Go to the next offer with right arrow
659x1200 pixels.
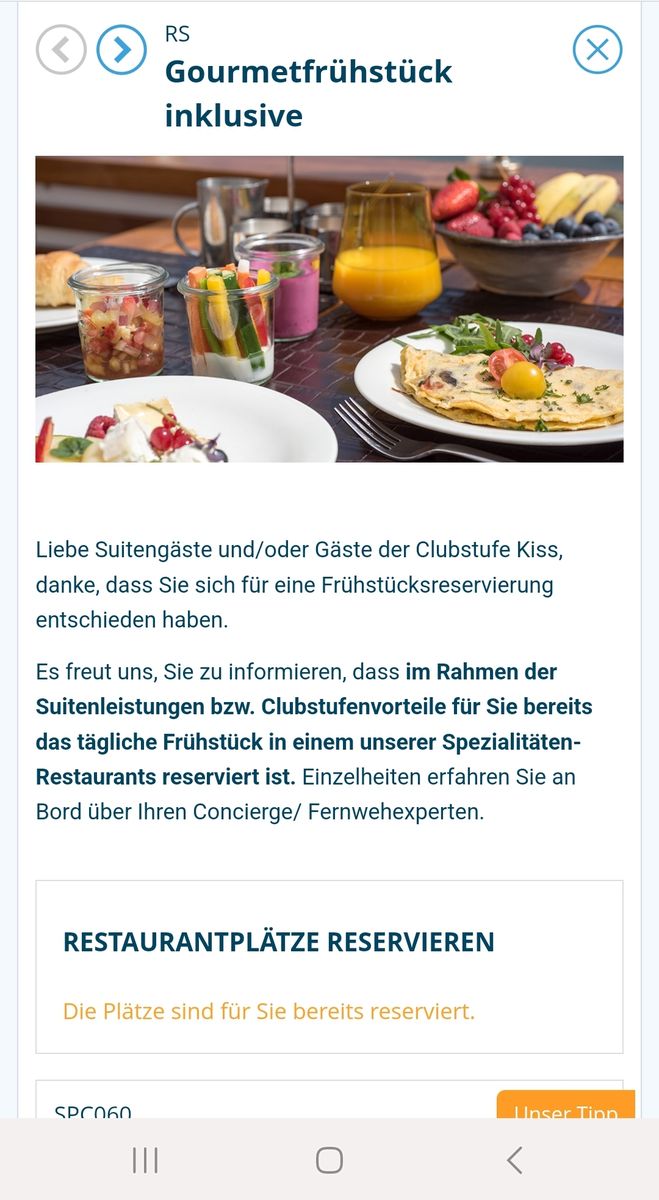[122, 49]
